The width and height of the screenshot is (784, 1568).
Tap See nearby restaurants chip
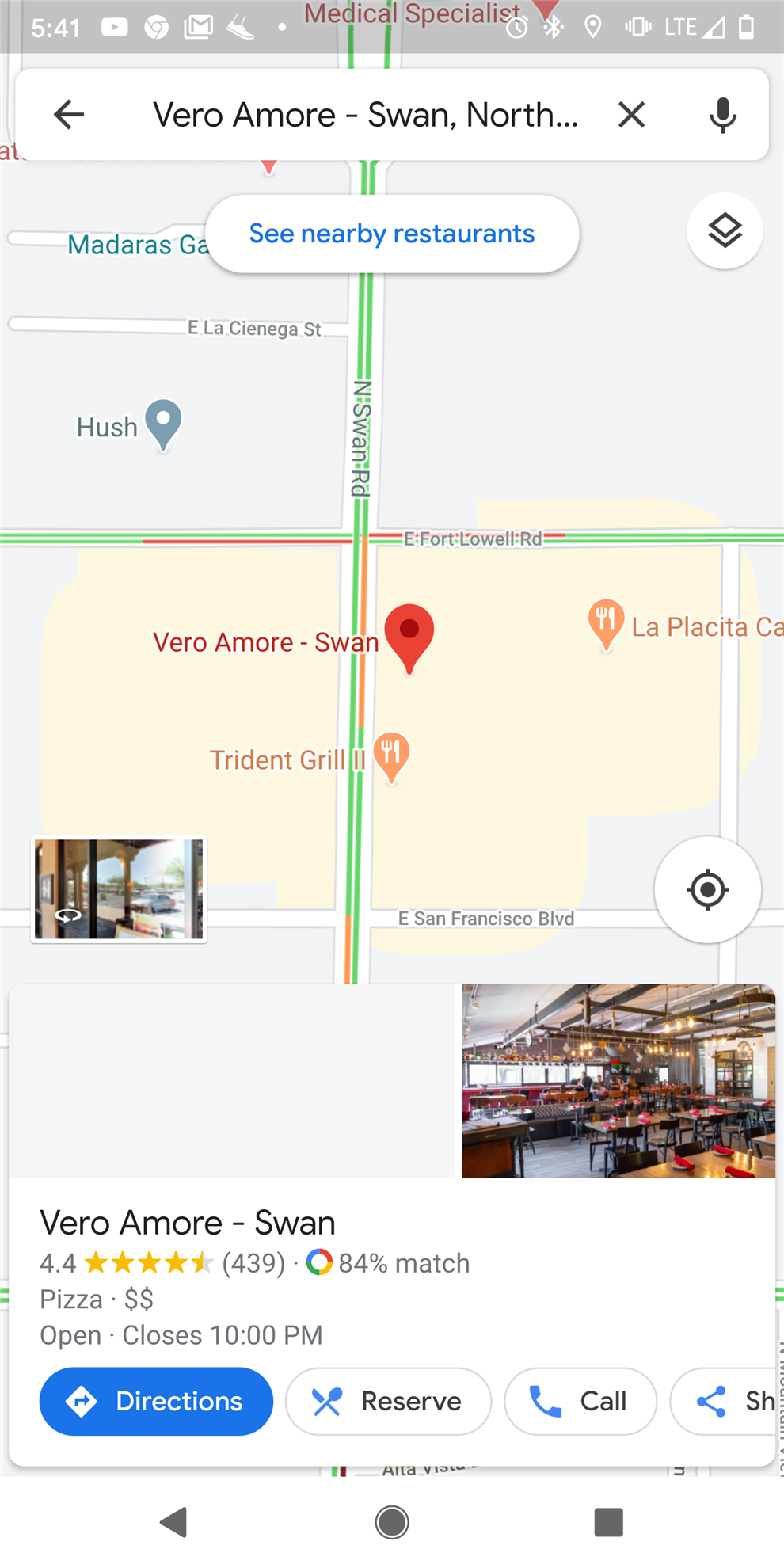(392, 234)
